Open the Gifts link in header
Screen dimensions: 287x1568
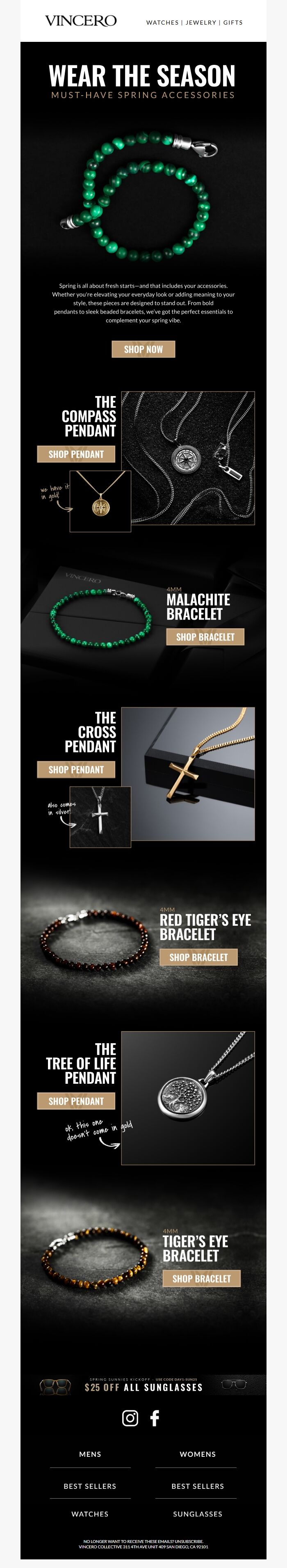[233, 23]
